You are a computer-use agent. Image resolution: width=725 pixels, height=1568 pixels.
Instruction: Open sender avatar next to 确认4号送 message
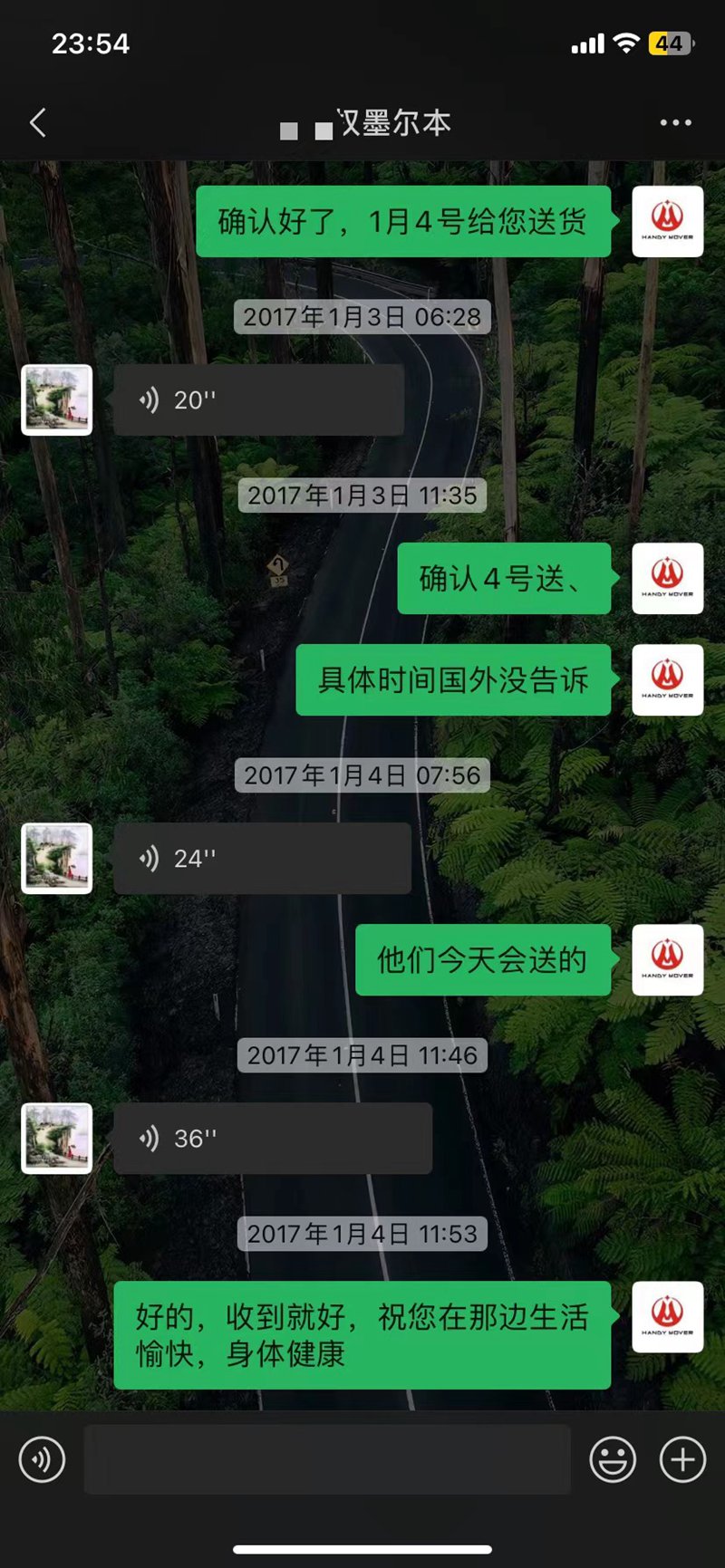(667, 579)
